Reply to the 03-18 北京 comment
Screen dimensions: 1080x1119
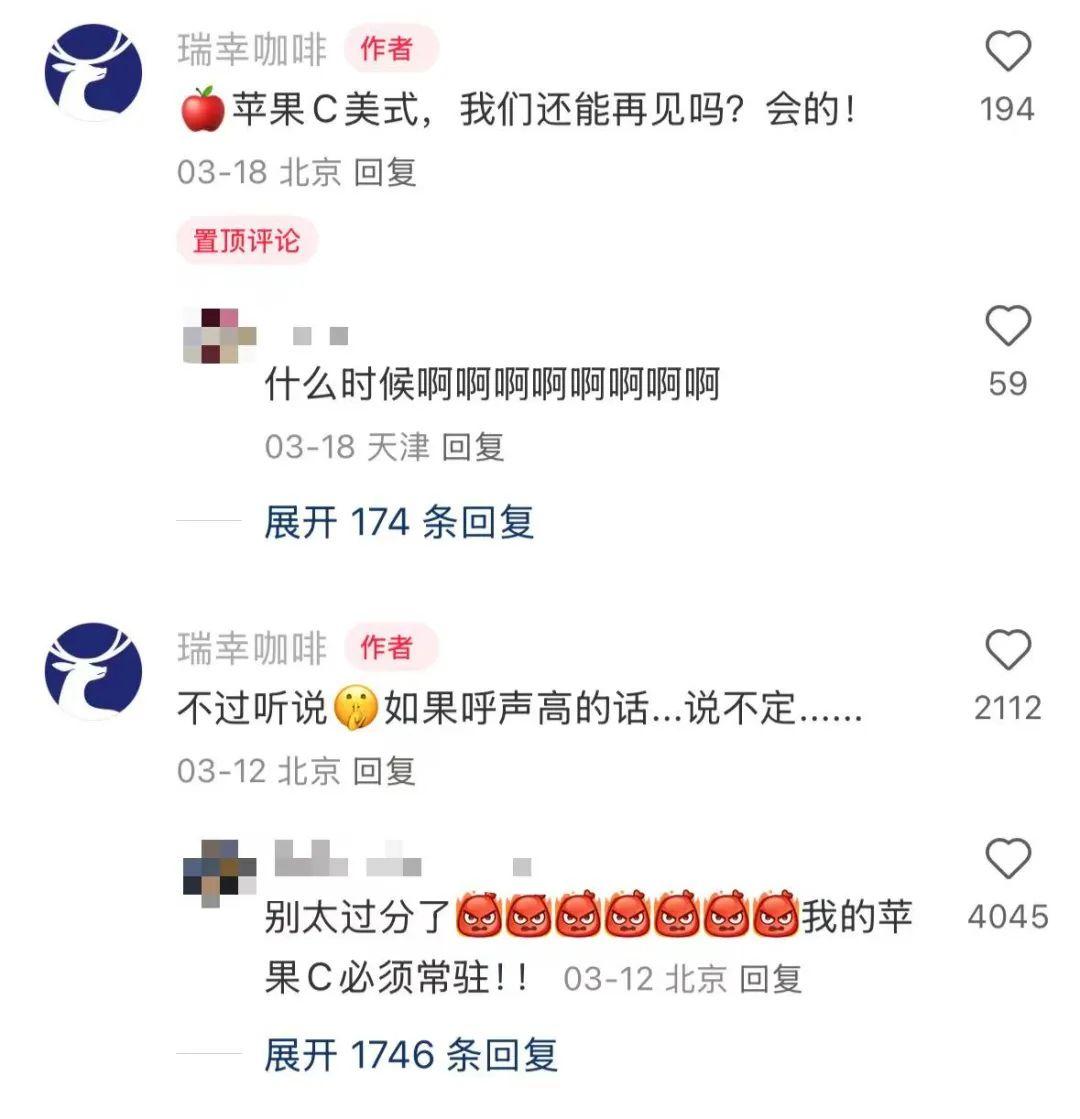385,172
